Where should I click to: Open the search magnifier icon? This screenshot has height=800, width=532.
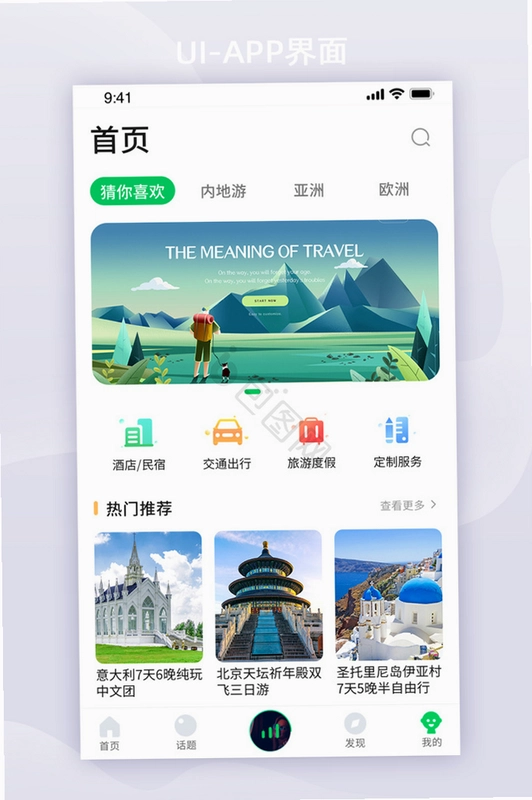[x=420, y=137]
